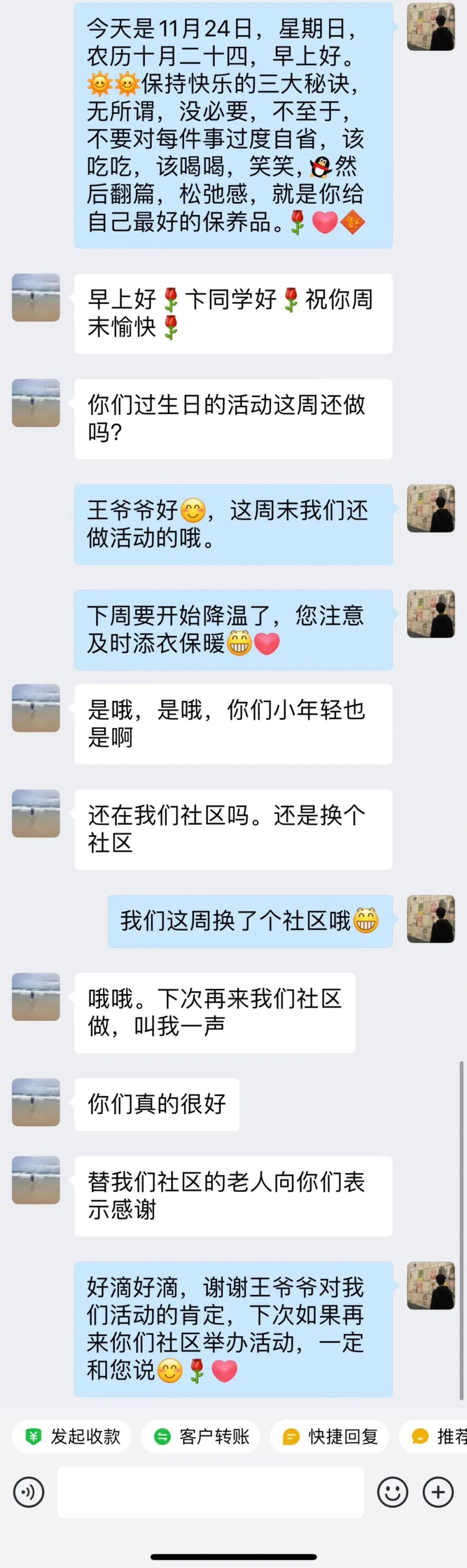The image size is (467, 1568).
Task: Open own avatar beside 我们这周换了个社区哦
Action: [x=431, y=919]
